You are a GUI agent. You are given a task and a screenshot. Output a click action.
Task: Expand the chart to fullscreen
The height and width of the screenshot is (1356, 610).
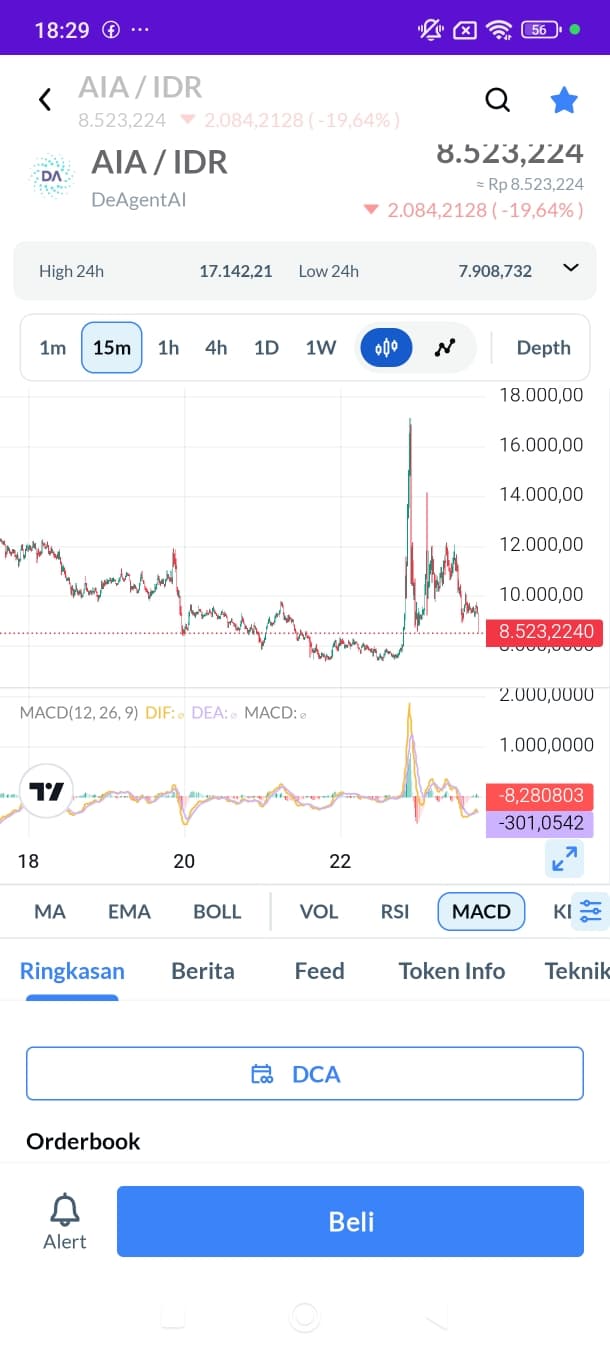click(x=564, y=858)
